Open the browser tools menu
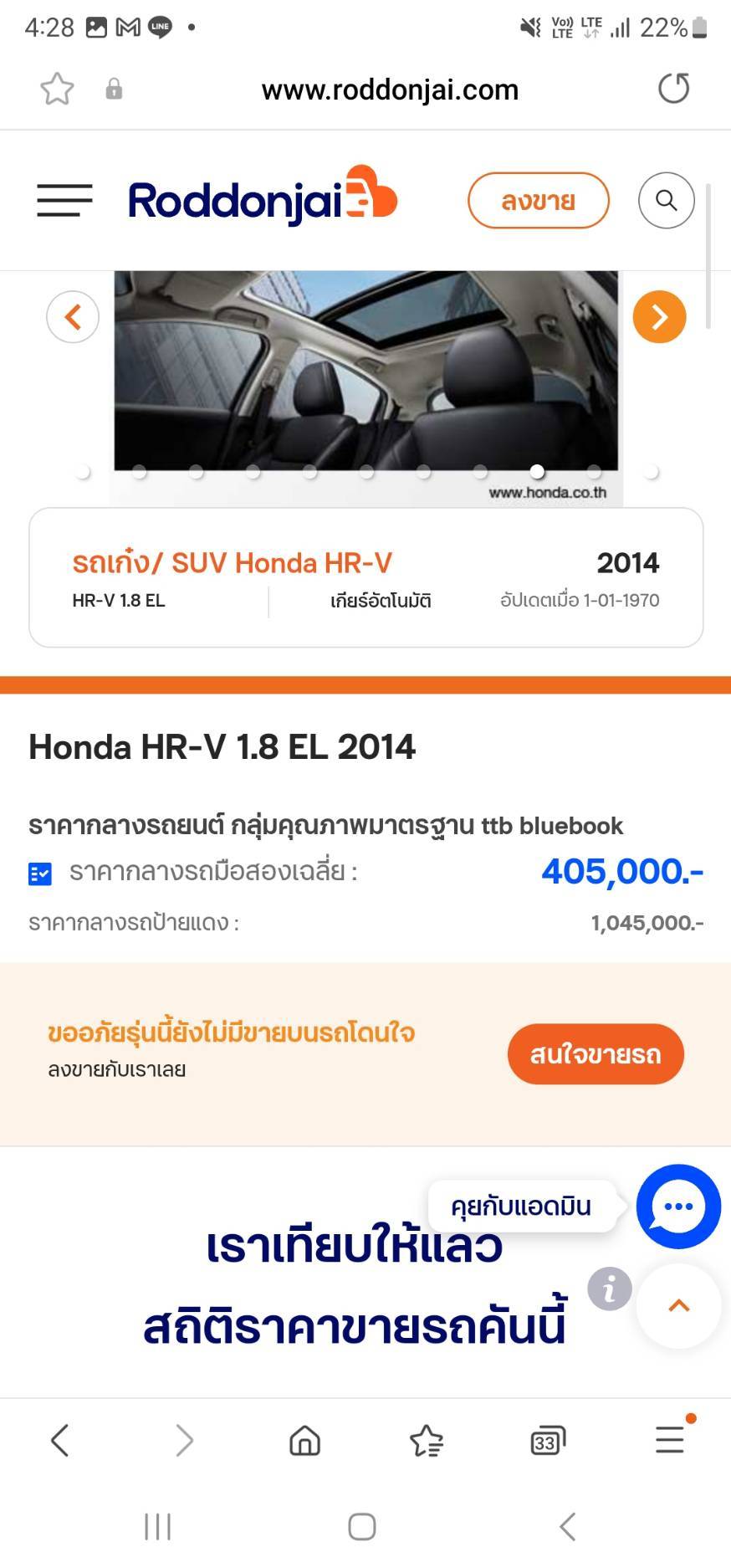This screenshot has width=731, height=1568. (670, 1441)
